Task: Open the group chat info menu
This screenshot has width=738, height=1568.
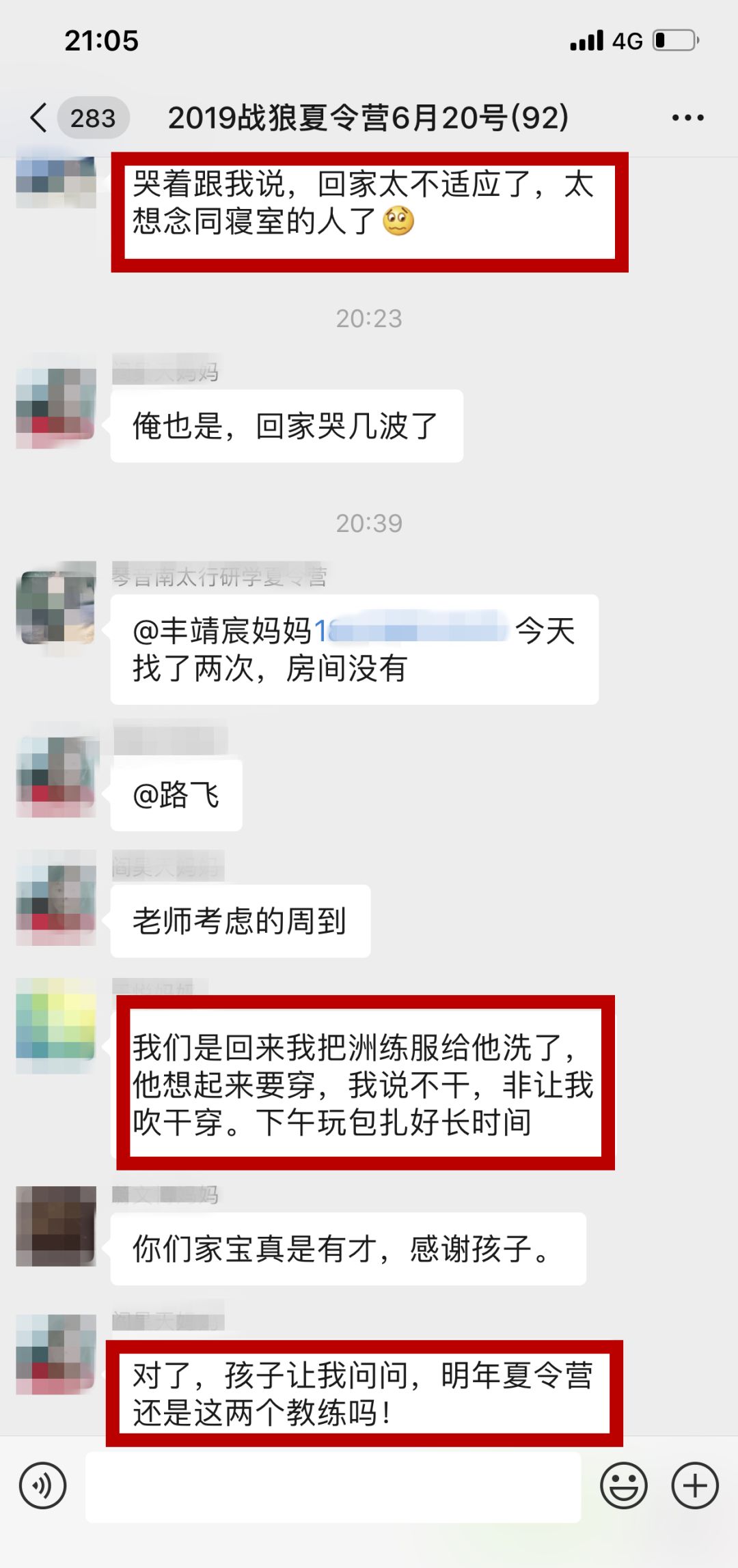Action: 687,117
